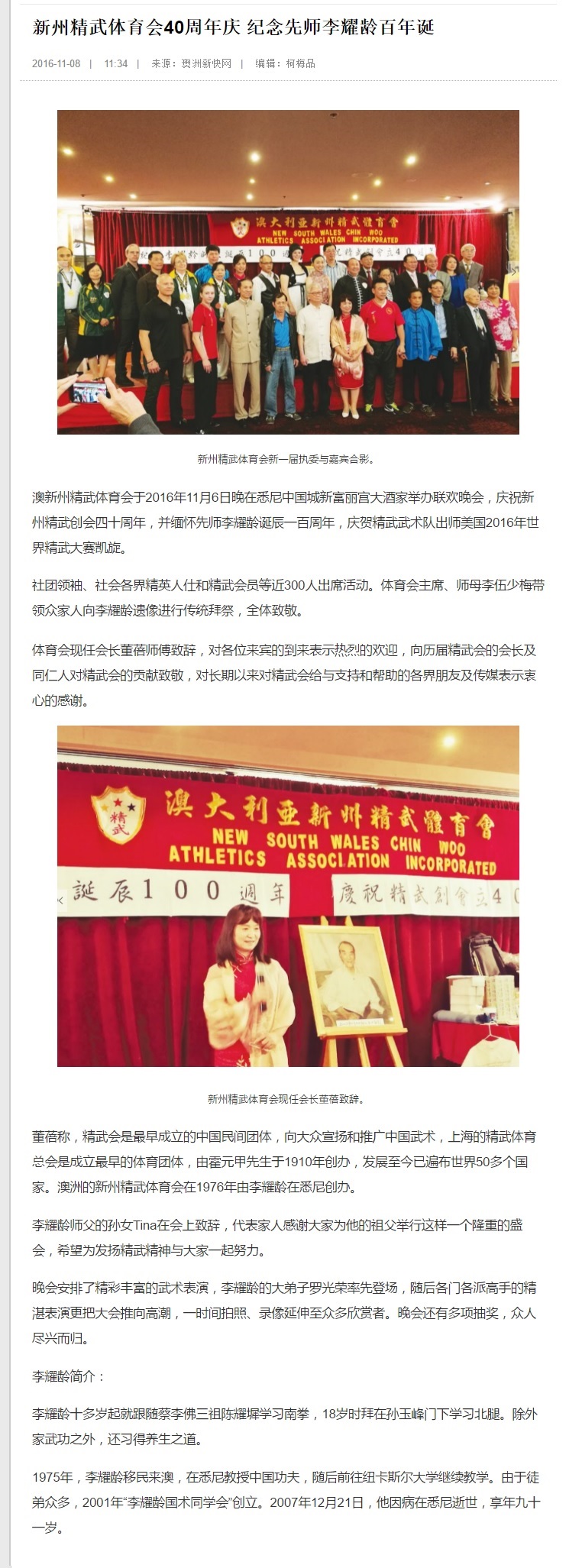Open the group photo of committee and guests
The height and width of the screenshot is (1568, 569).
click(x=288, y=272)
